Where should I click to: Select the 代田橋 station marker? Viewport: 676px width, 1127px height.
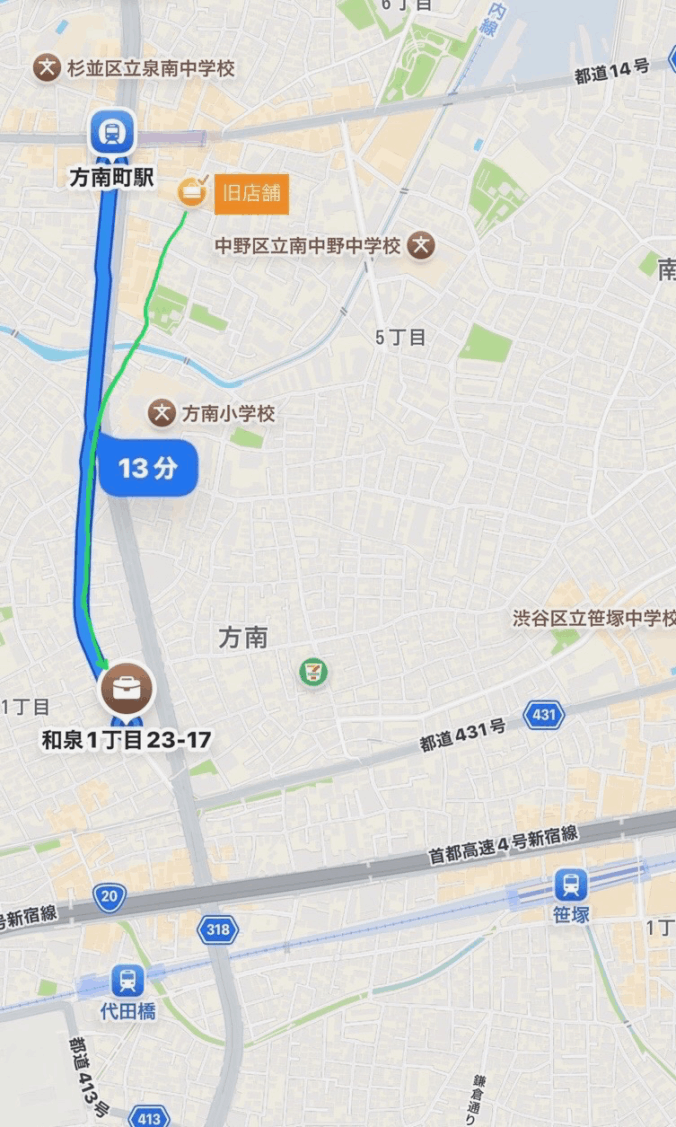coord(128,980)
